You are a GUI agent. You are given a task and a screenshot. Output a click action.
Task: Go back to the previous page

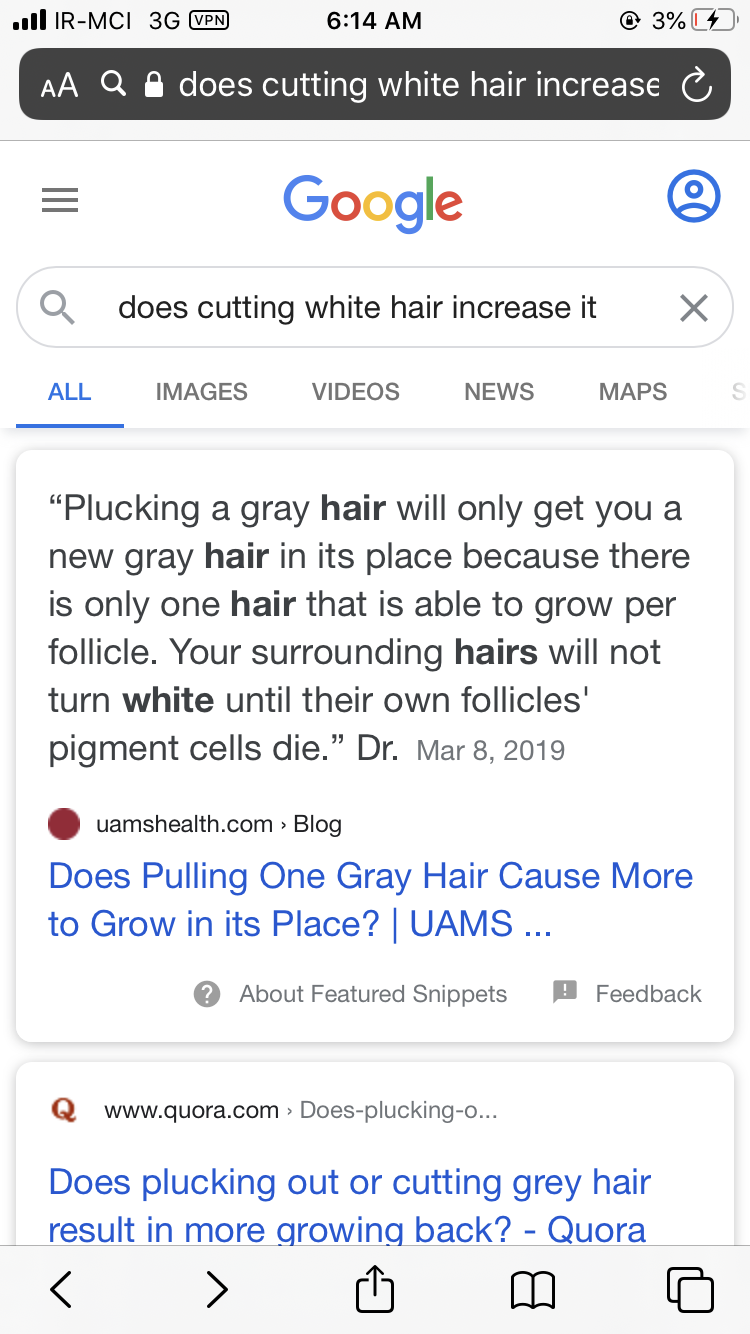coord(61,1289)
